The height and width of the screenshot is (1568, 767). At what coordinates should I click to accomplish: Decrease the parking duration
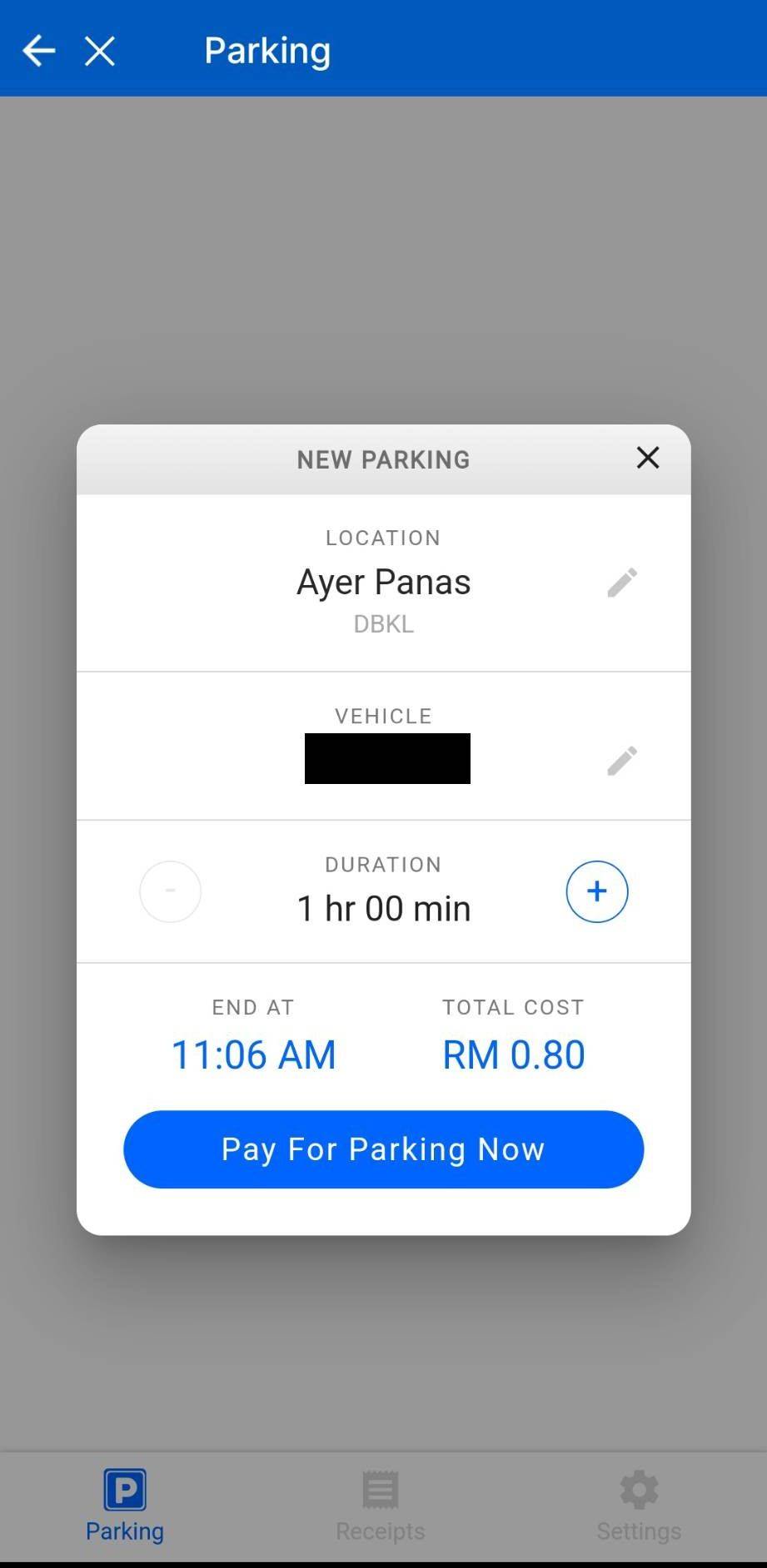pos(170,891)
